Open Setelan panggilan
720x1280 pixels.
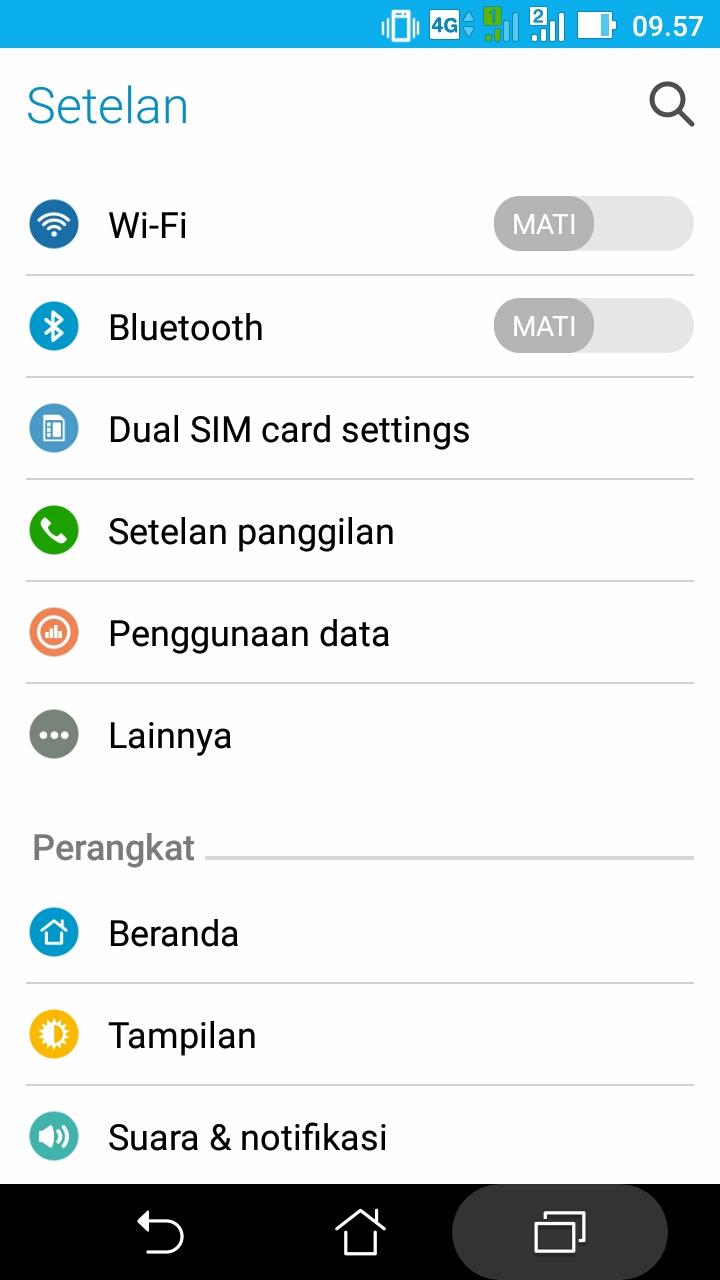click(x=360, y=531)
